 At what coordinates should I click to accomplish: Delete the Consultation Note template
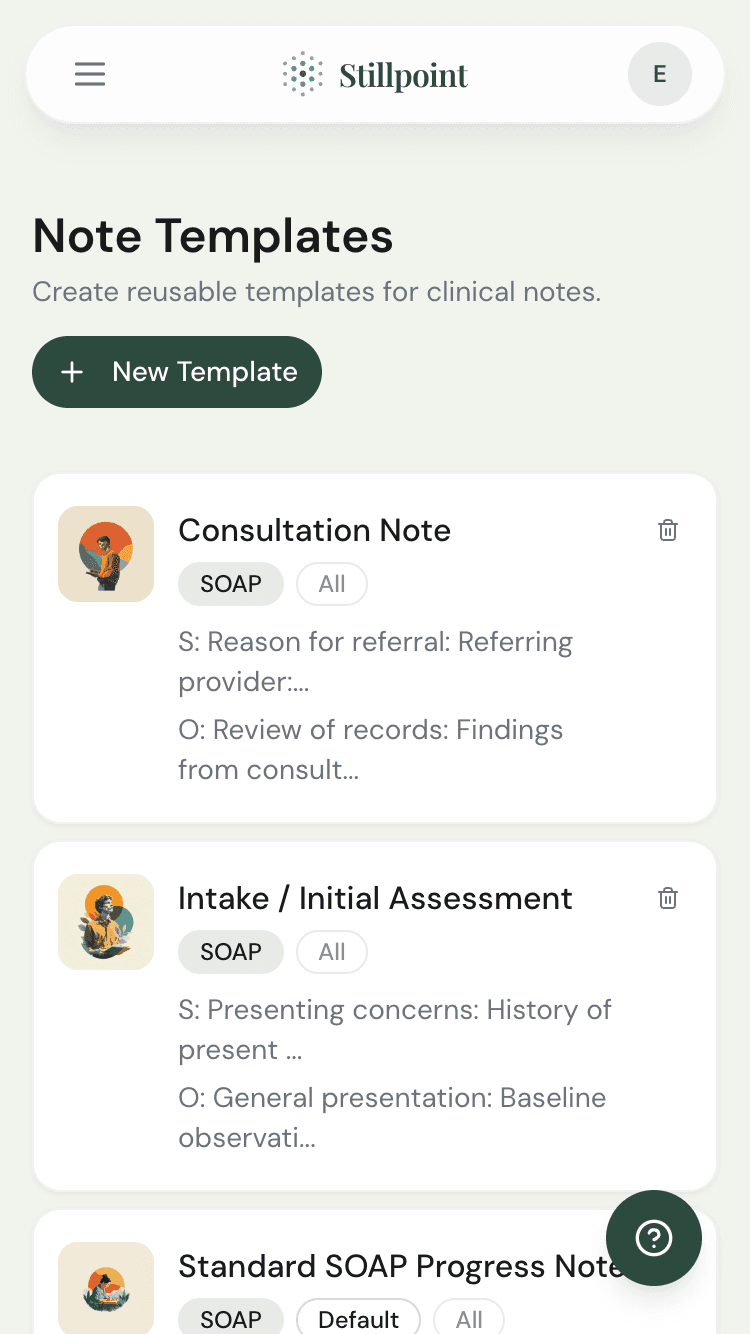pyautogui.click(x=667, y=530)
